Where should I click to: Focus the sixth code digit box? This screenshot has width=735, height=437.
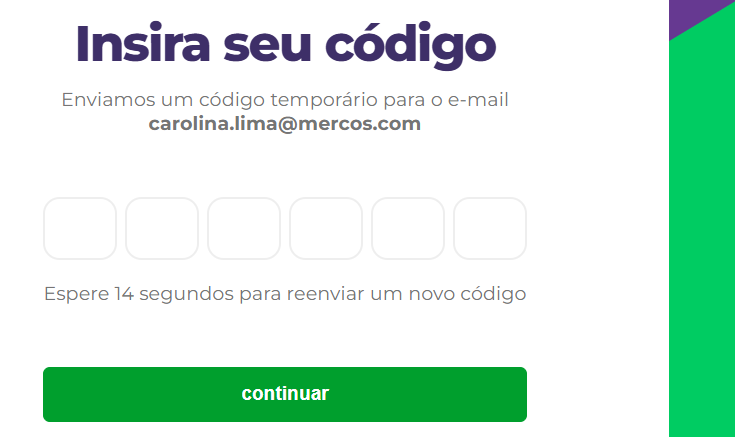(x=490, y=229)
